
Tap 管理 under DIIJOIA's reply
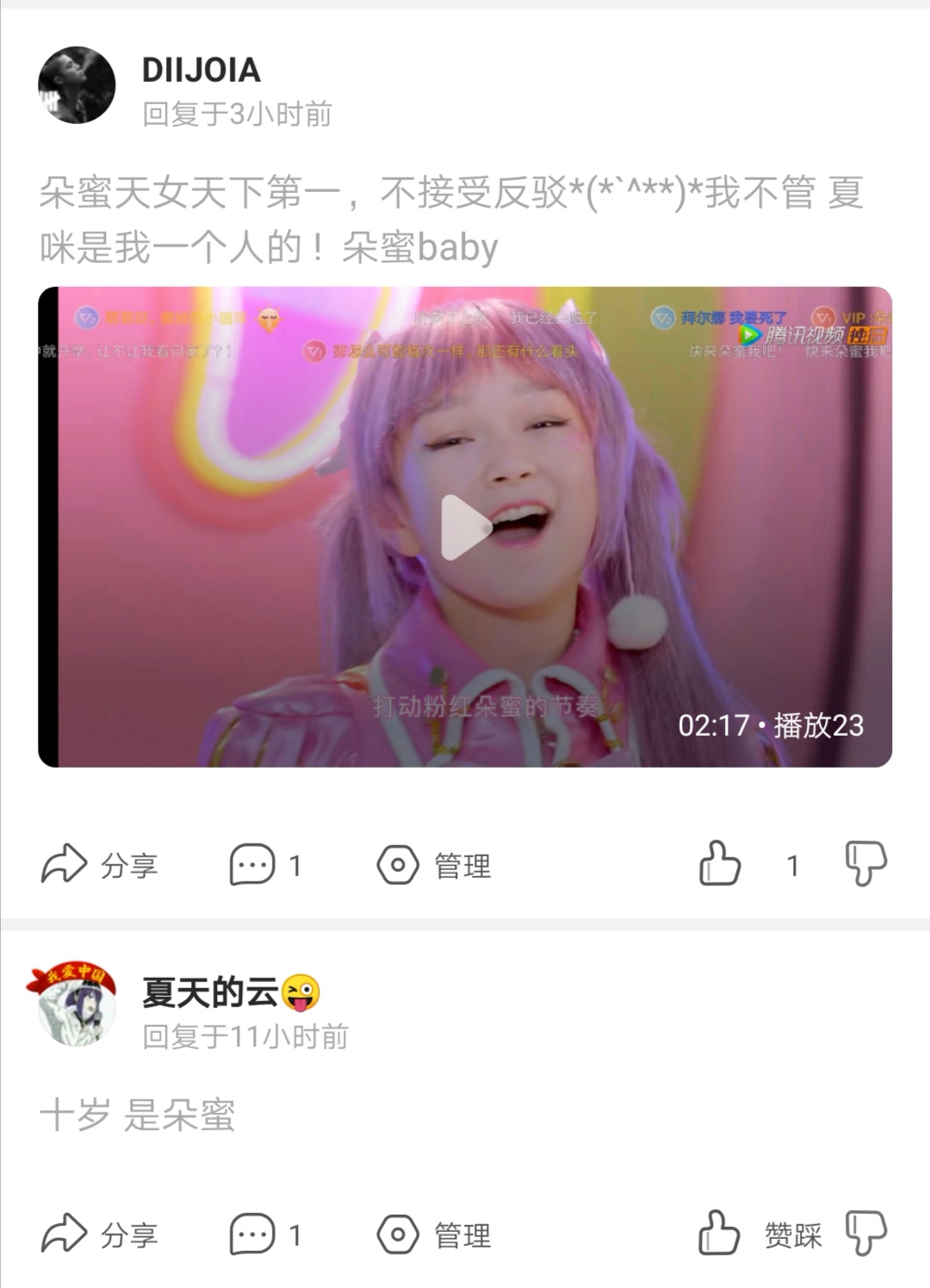pyautogui.click(x=434, y=864)
